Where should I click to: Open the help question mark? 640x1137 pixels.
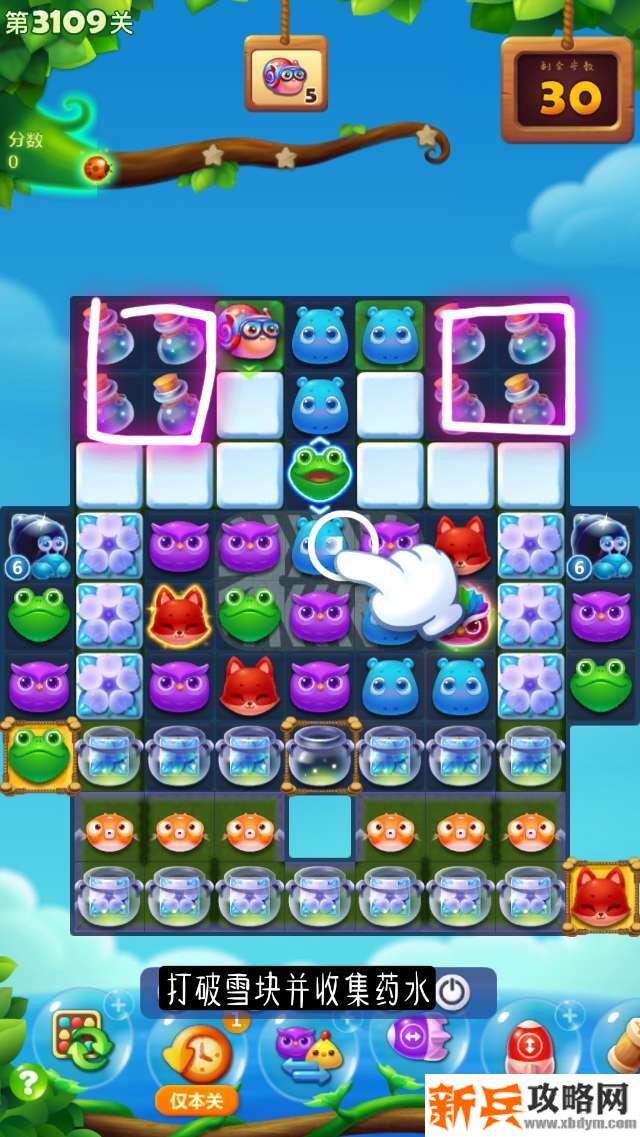coord(30,1083)
